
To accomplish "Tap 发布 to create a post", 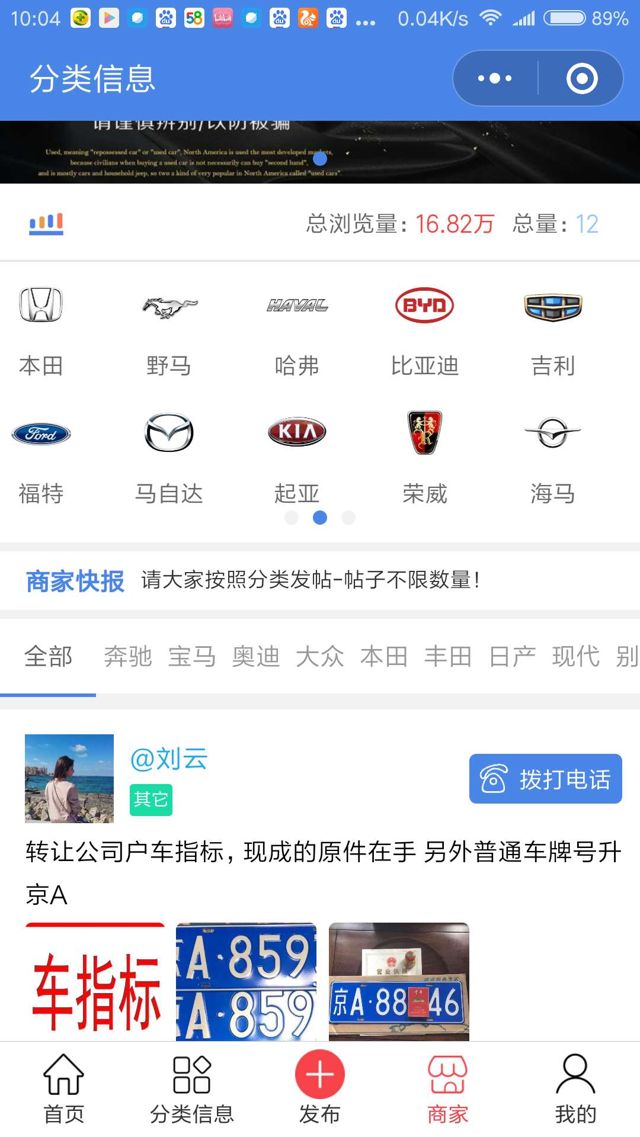I will click(320, 1088).
